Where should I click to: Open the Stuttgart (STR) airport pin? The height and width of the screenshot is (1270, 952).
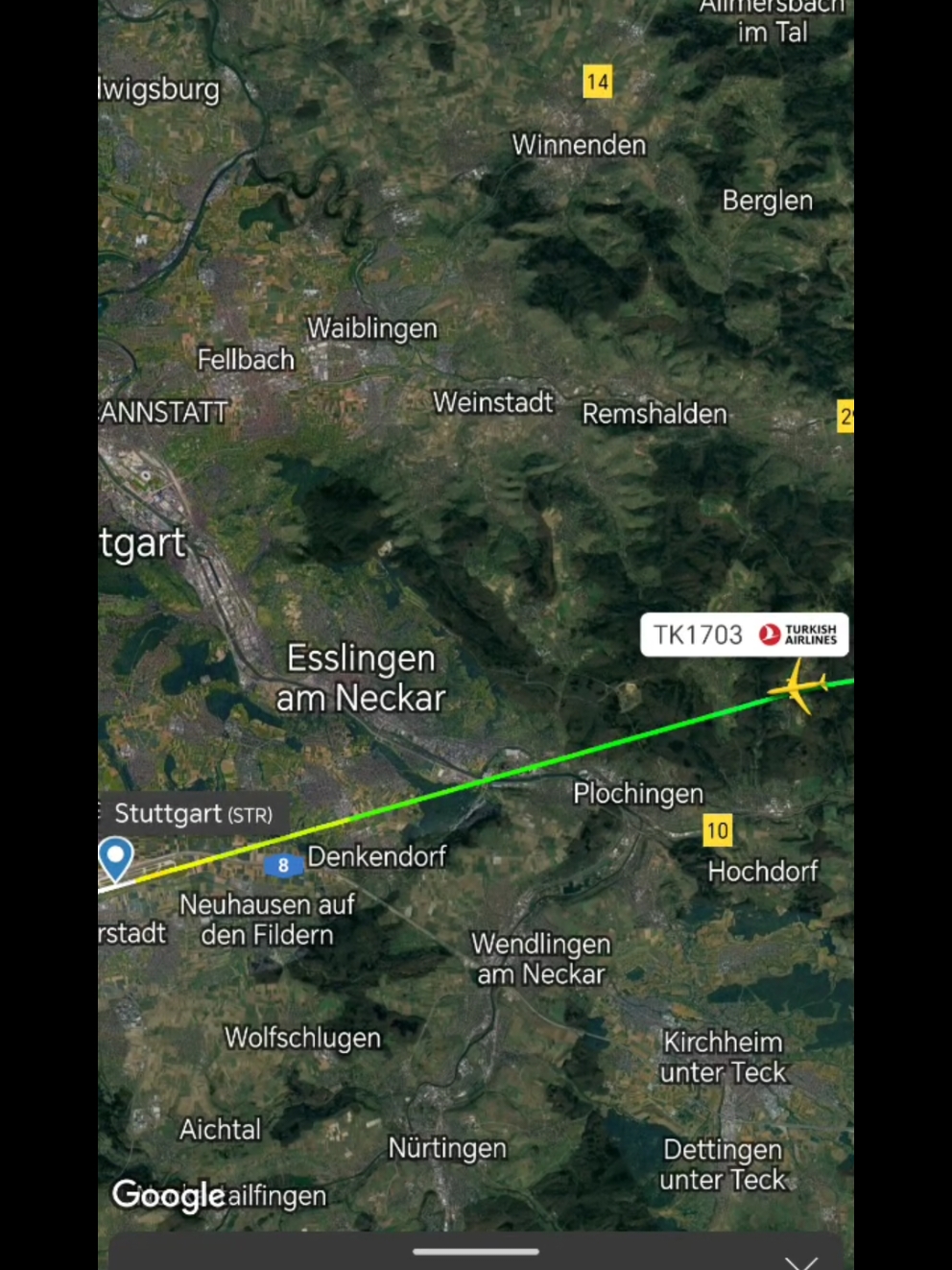116,856
